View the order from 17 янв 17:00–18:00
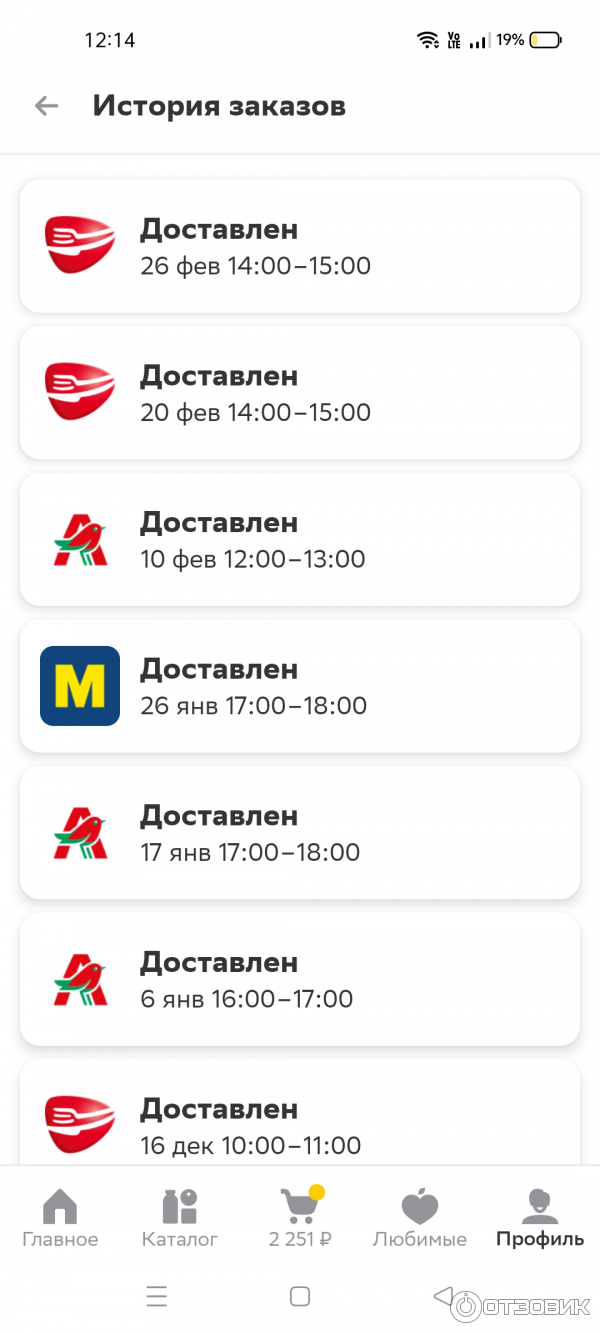The height and width of the screenshot is (1333, 600). coord(300,833)
